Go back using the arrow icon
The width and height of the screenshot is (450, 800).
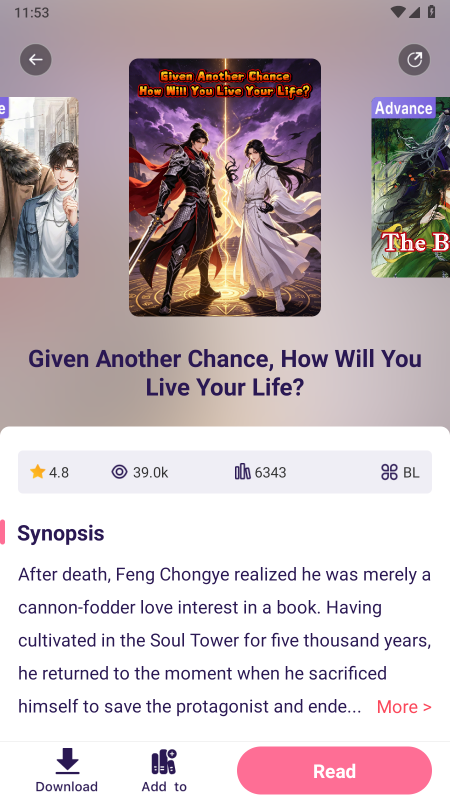pyautogui.click(x=36, y=60)
